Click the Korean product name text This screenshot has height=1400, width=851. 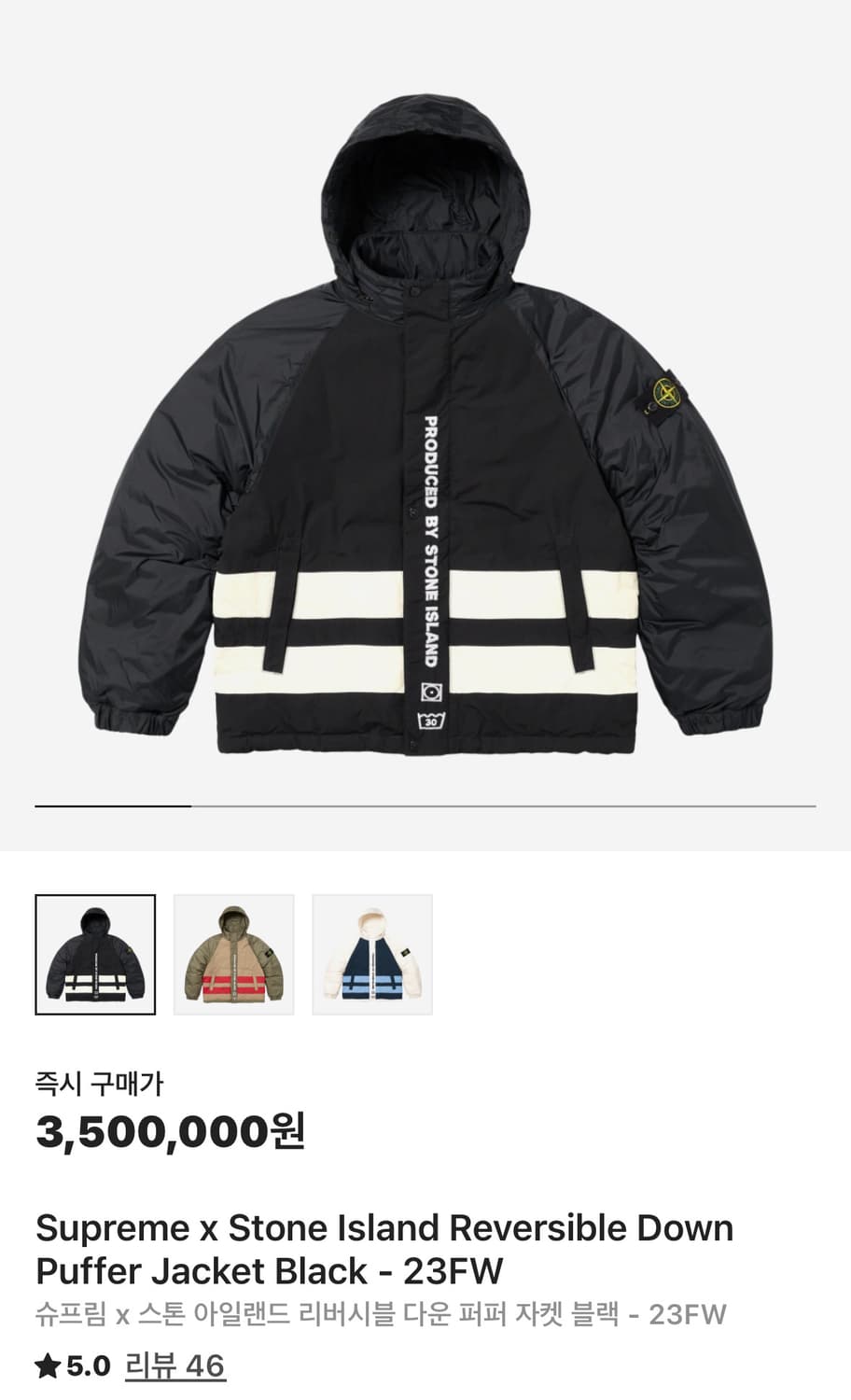(x=383, y=1311)
